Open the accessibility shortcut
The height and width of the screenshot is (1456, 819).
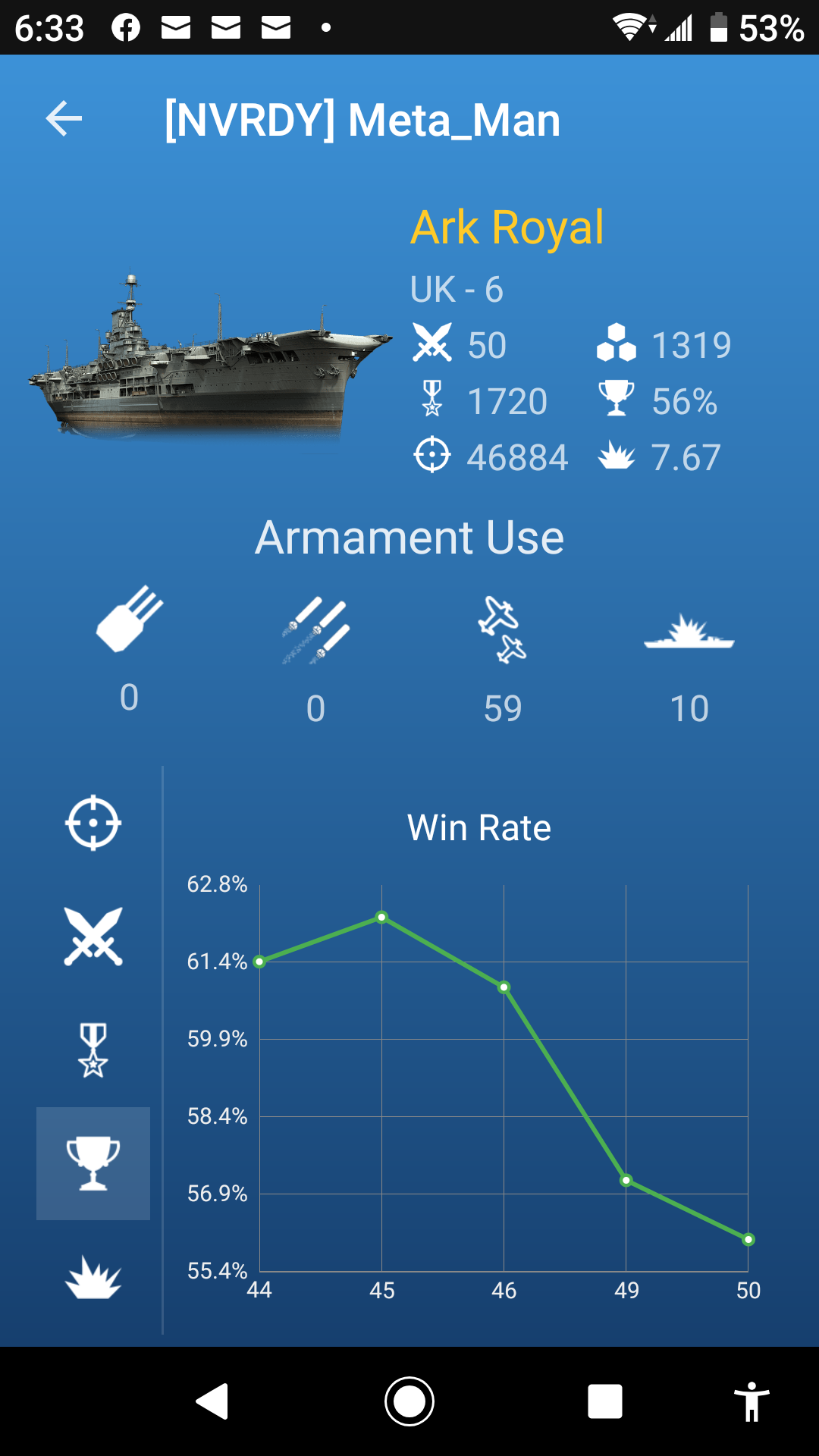[751, 1401]
